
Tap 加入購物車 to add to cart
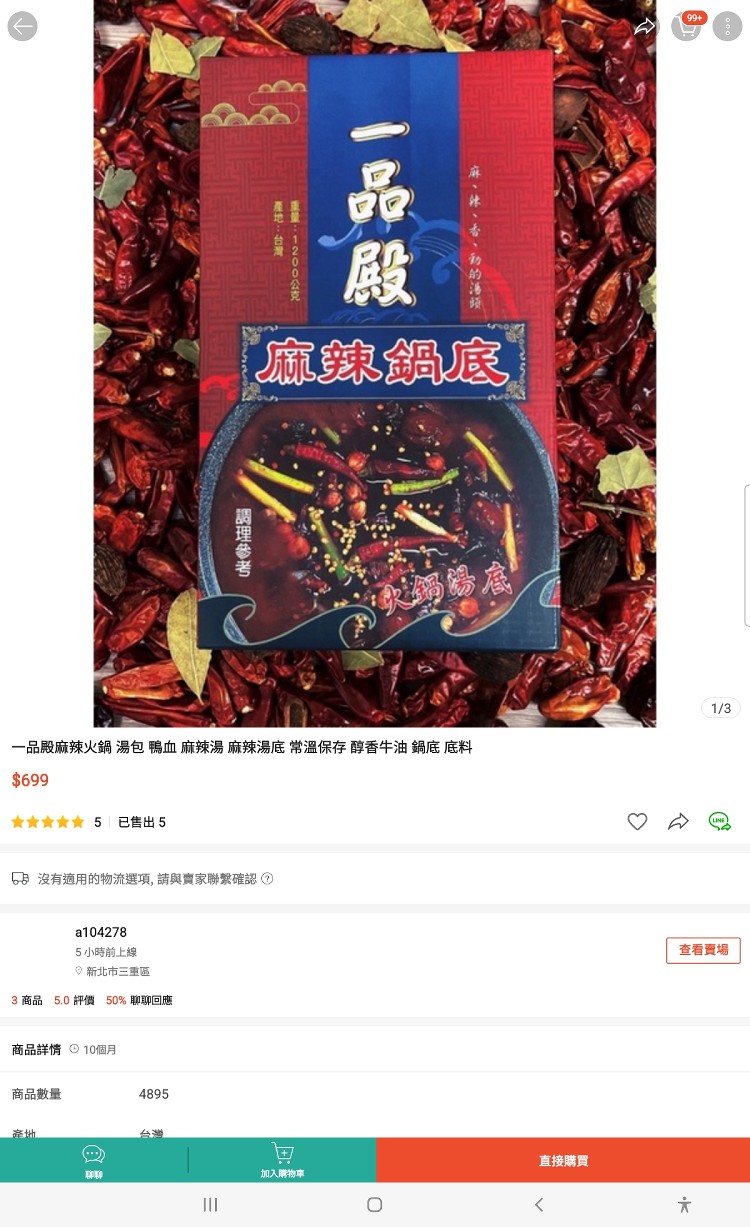click(282, 1160)
